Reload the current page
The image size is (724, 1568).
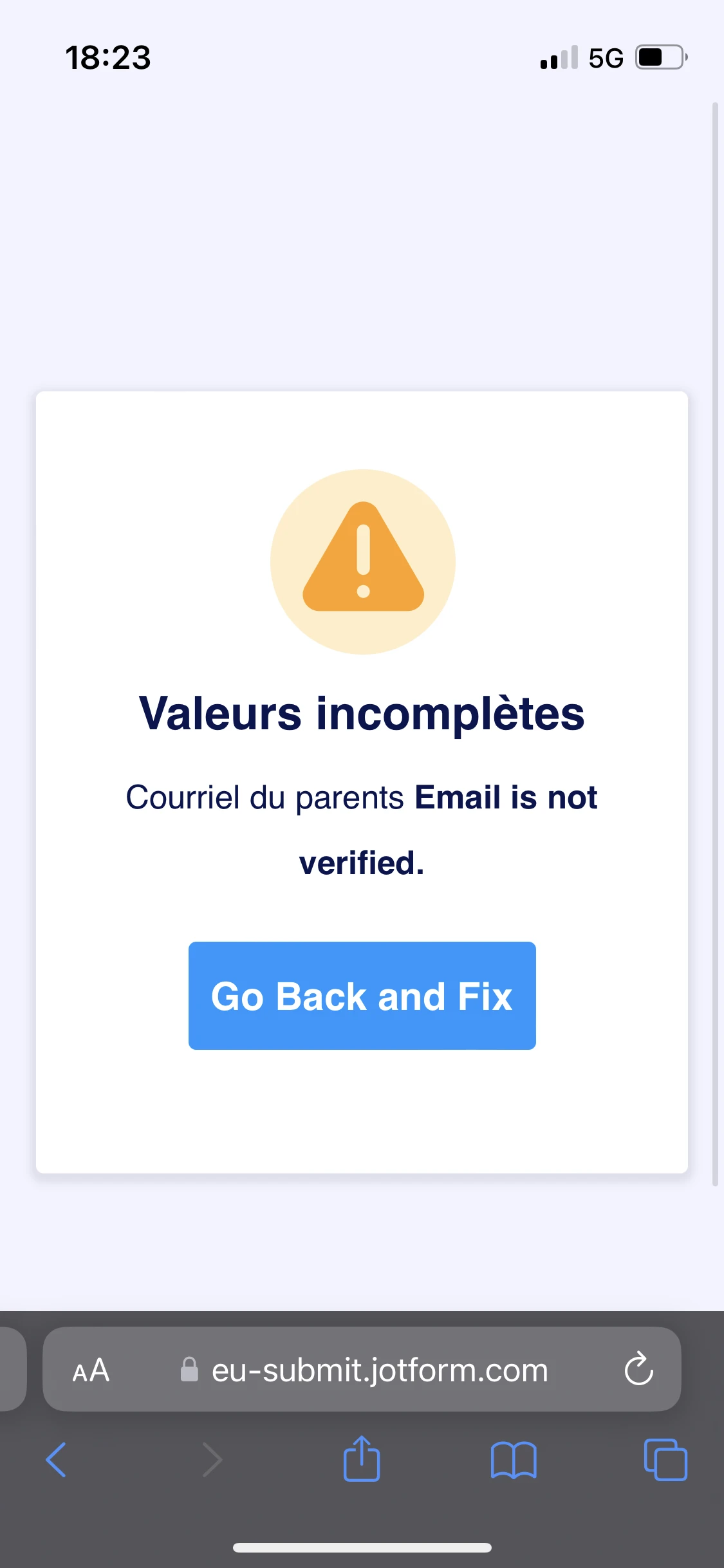tap(638, 1369)
